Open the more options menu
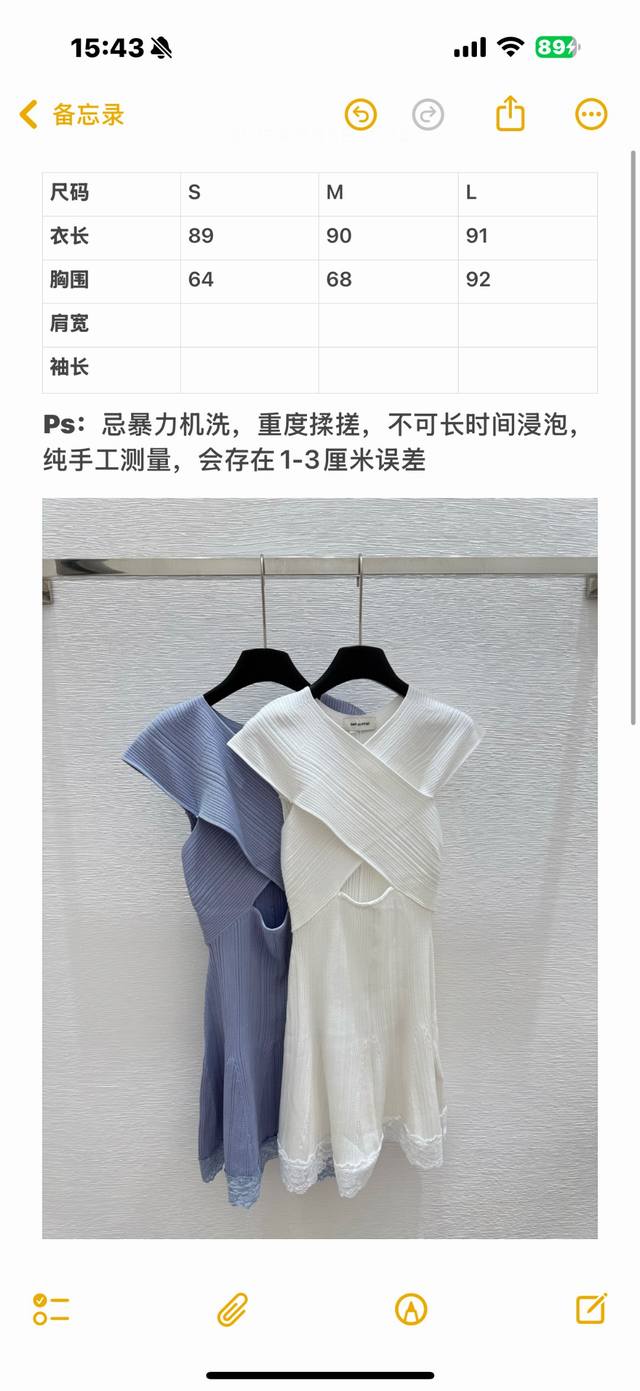 (591, 115)
